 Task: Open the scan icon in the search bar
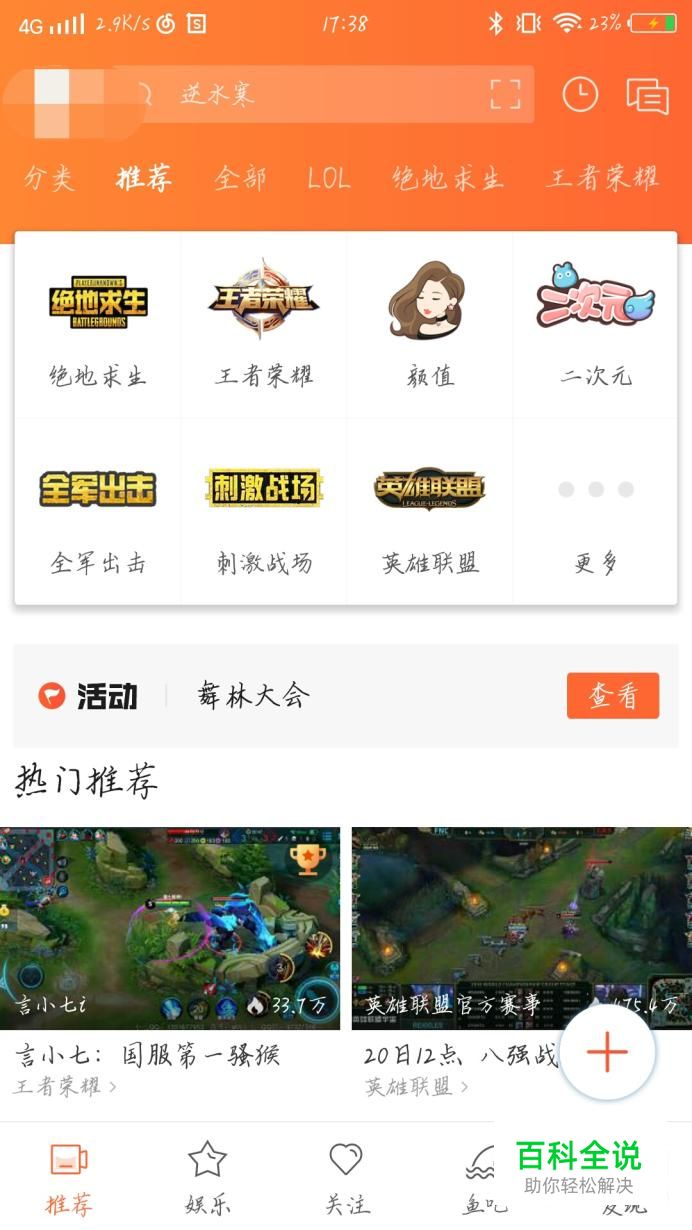click(505, 95)
